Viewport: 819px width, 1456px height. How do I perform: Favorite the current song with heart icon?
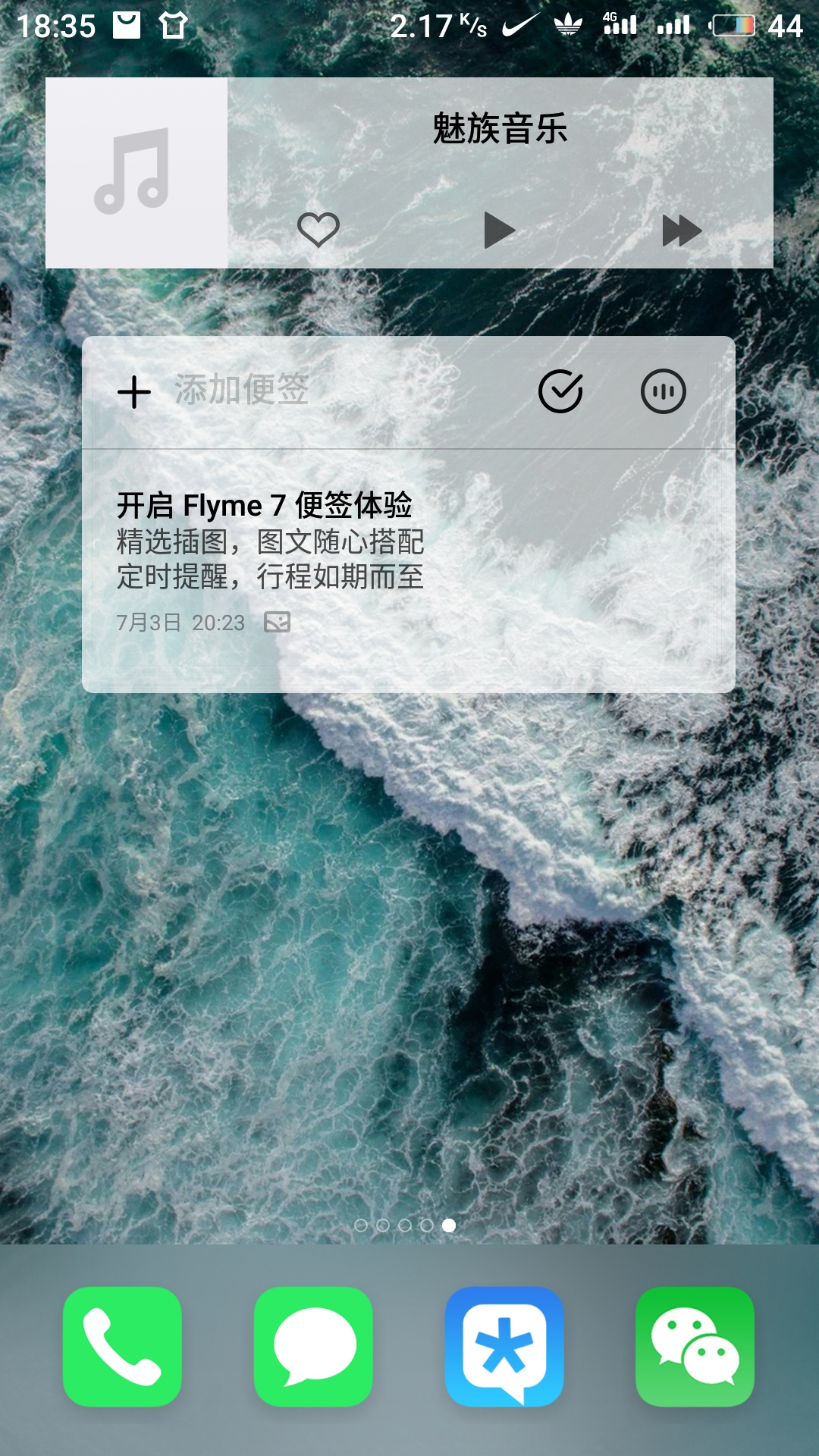point(318,230)
